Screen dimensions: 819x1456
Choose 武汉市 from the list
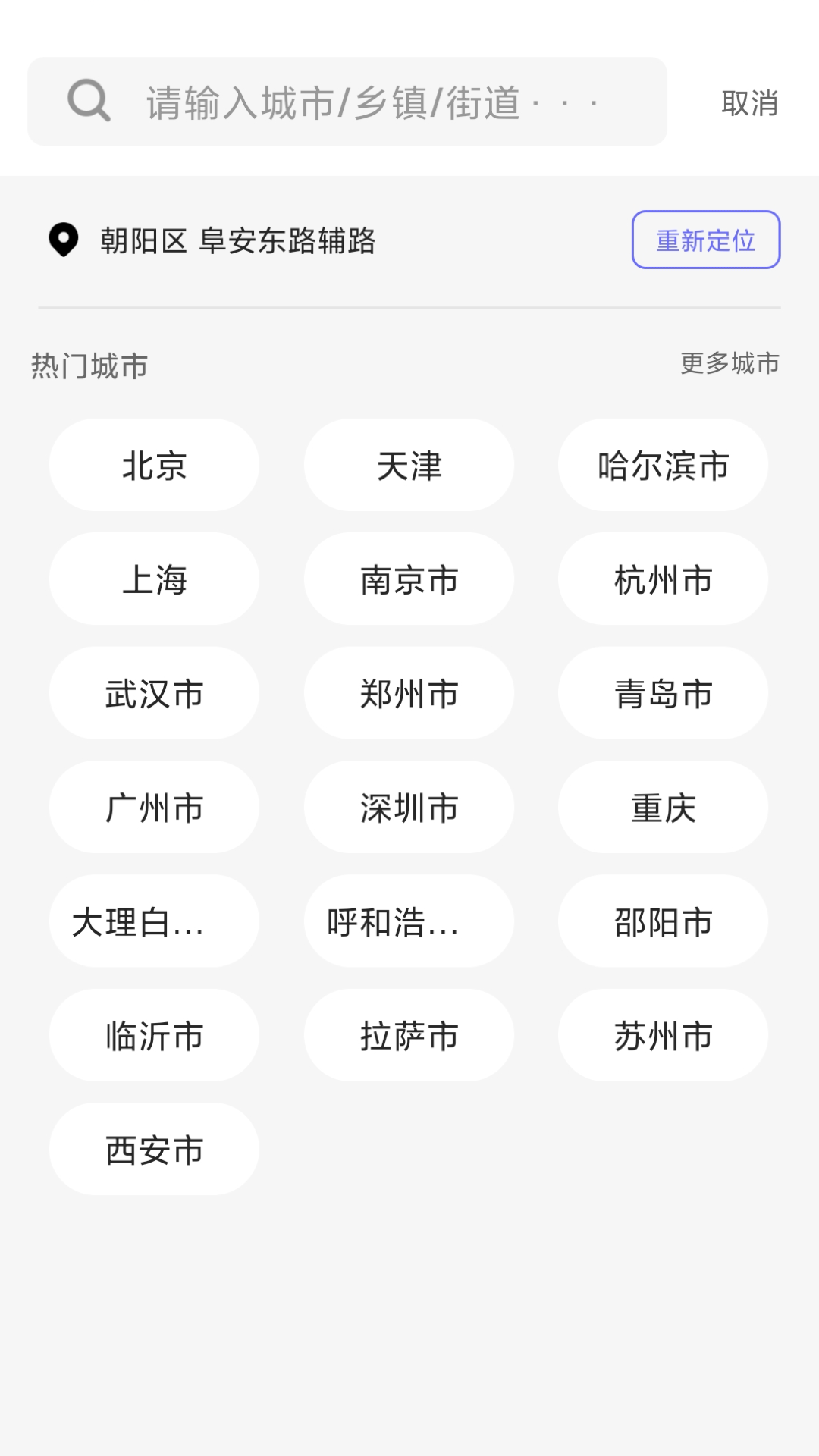153,692
